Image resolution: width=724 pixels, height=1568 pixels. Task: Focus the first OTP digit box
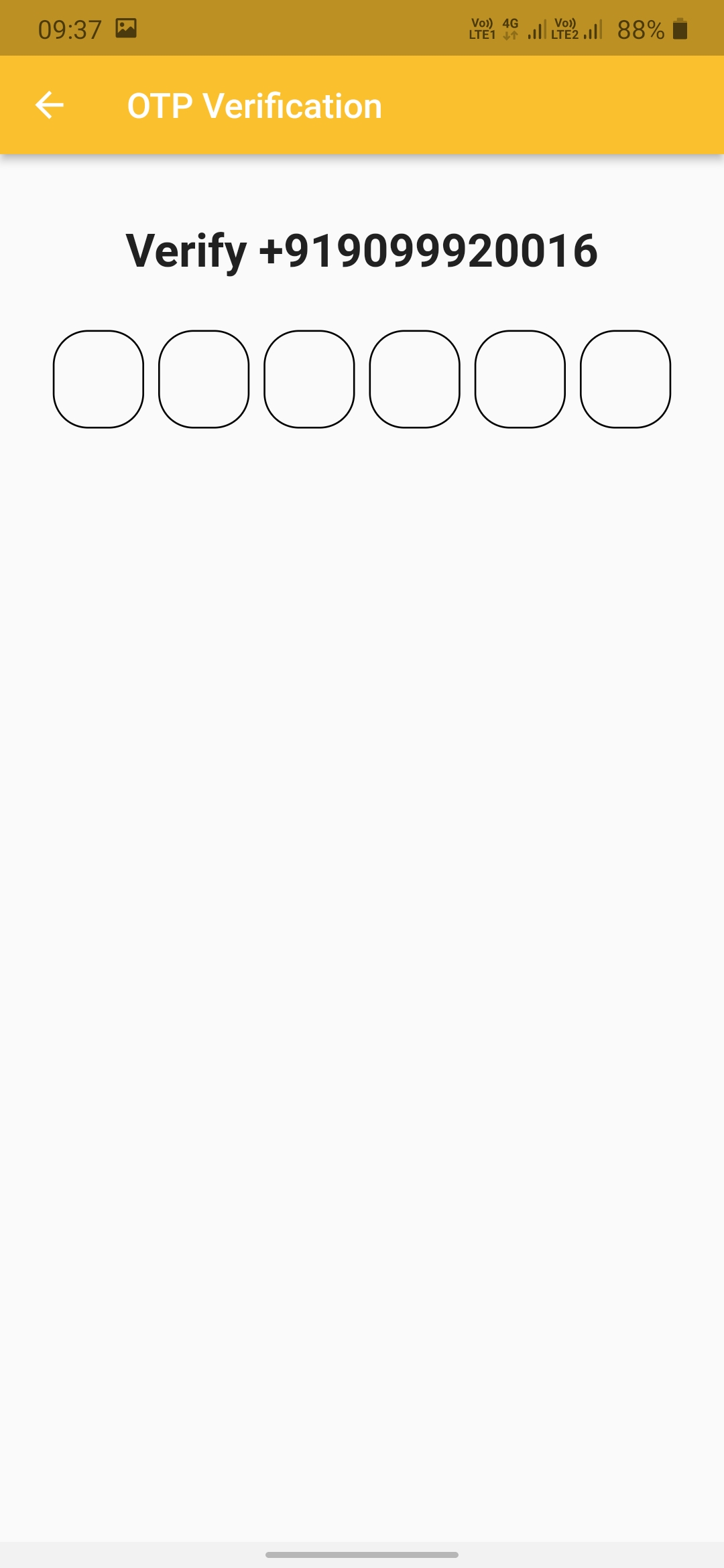pos(99,379)
